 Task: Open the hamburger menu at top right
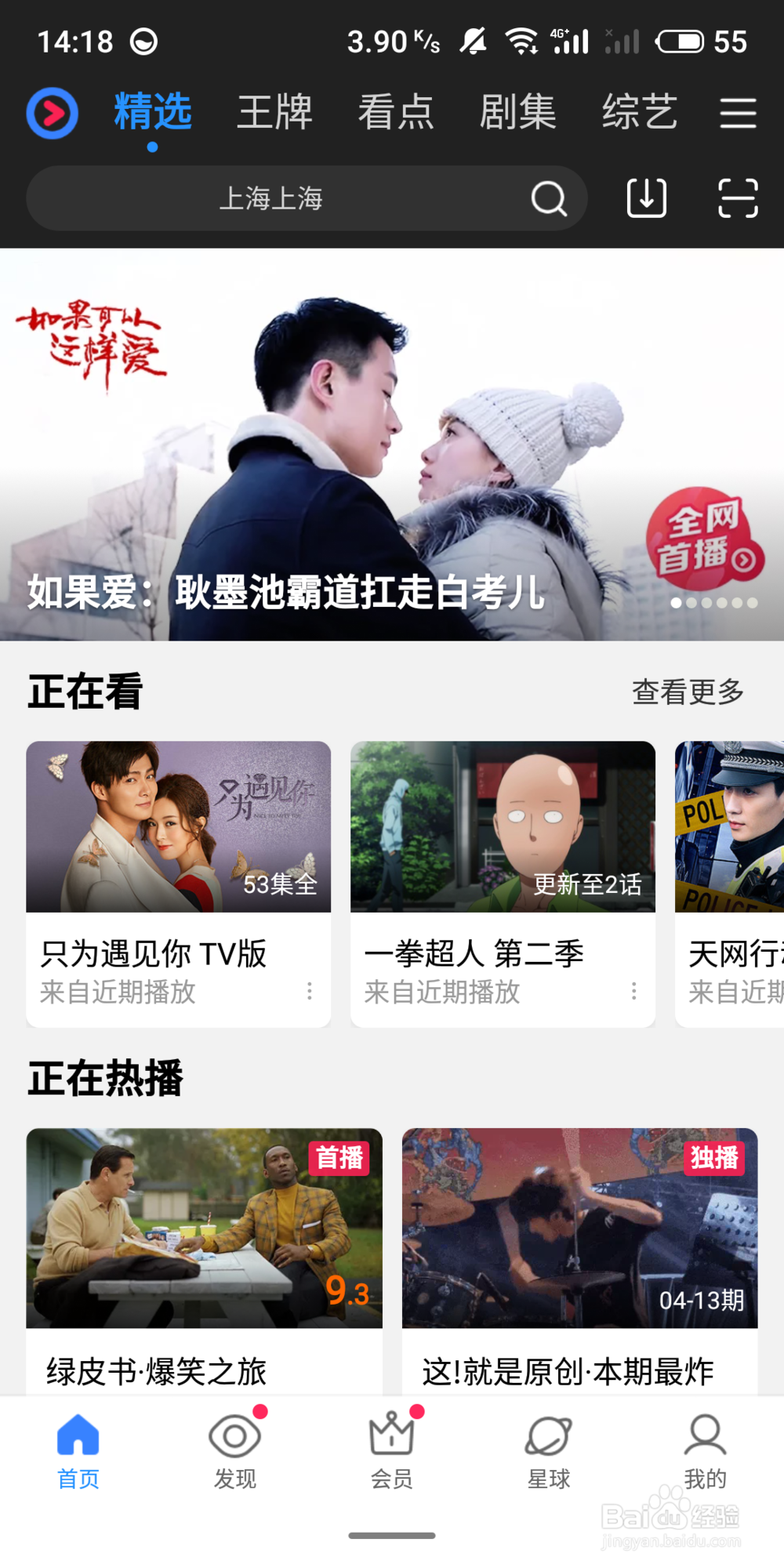(x=735, y=112)
